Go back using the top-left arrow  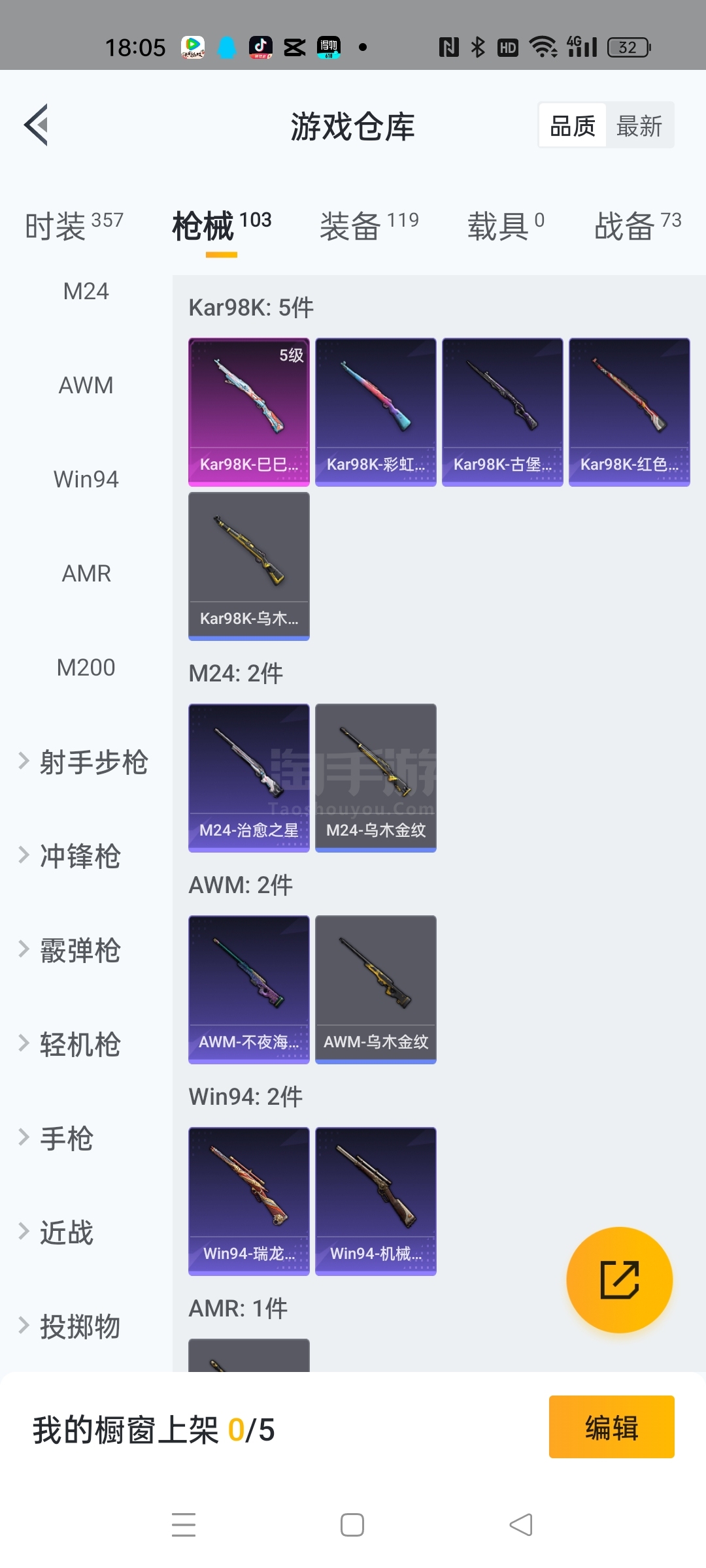[37, 125]
